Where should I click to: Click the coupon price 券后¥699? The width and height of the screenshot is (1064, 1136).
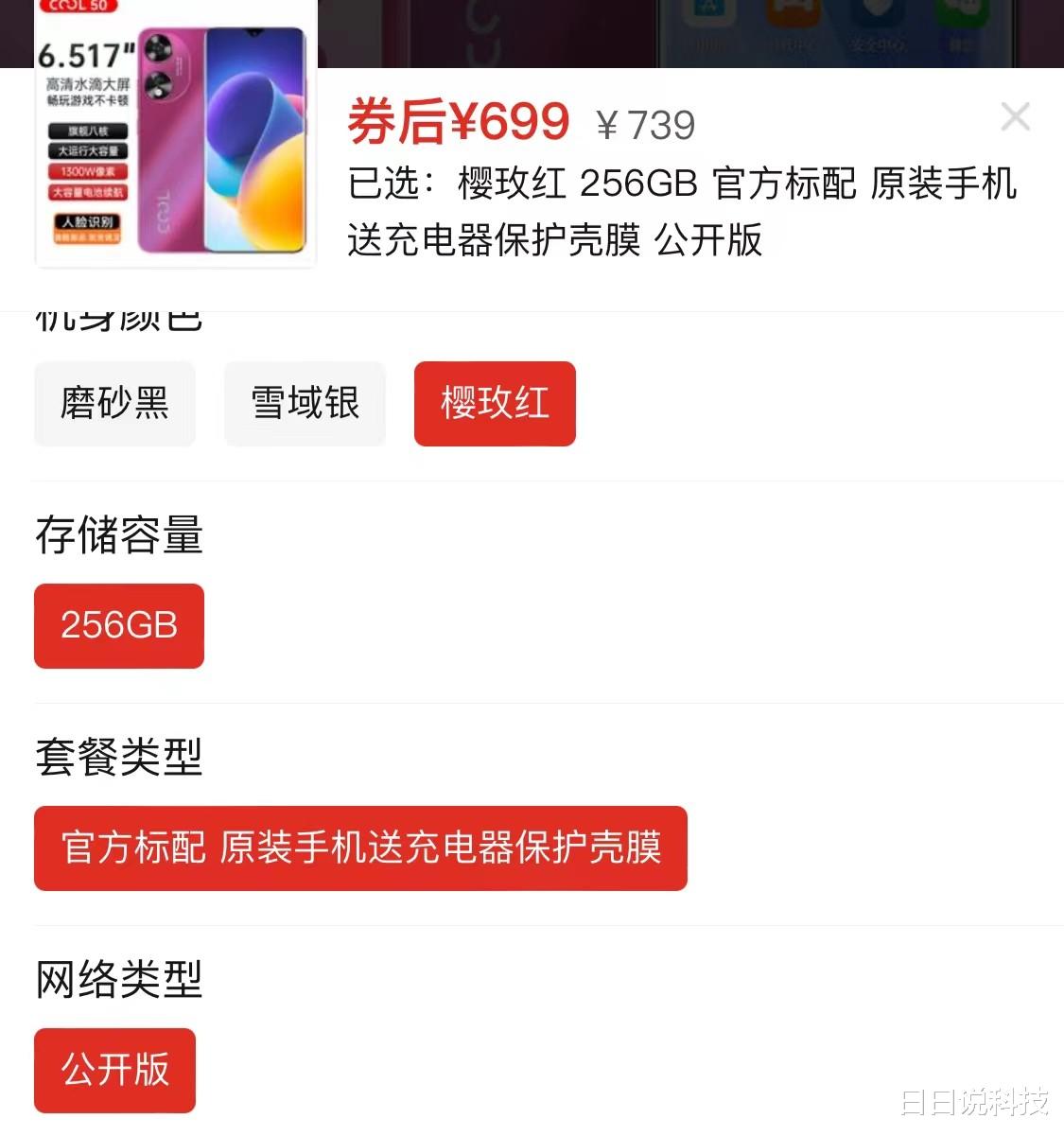[458, 122]
